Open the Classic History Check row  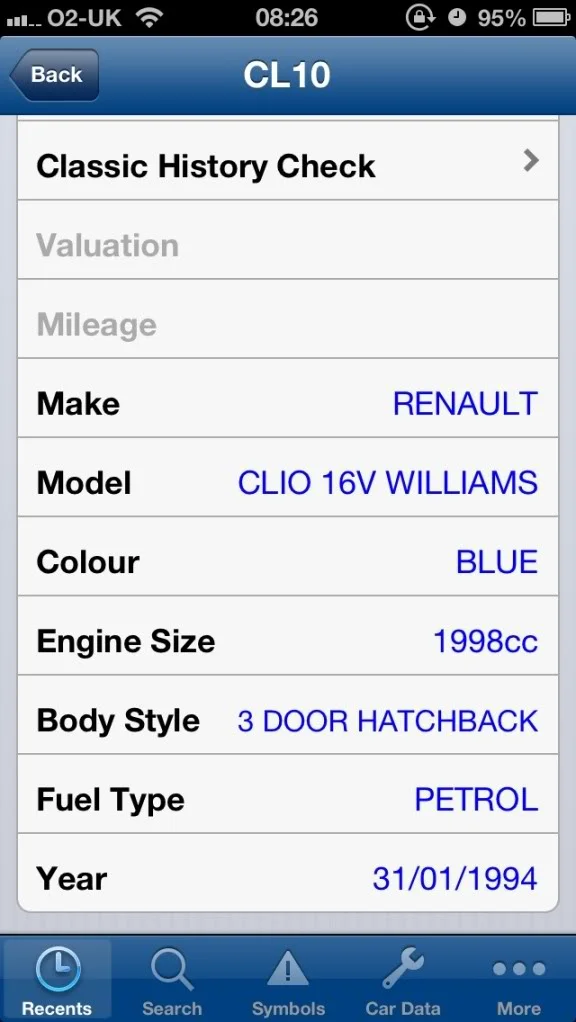[288, 160]
